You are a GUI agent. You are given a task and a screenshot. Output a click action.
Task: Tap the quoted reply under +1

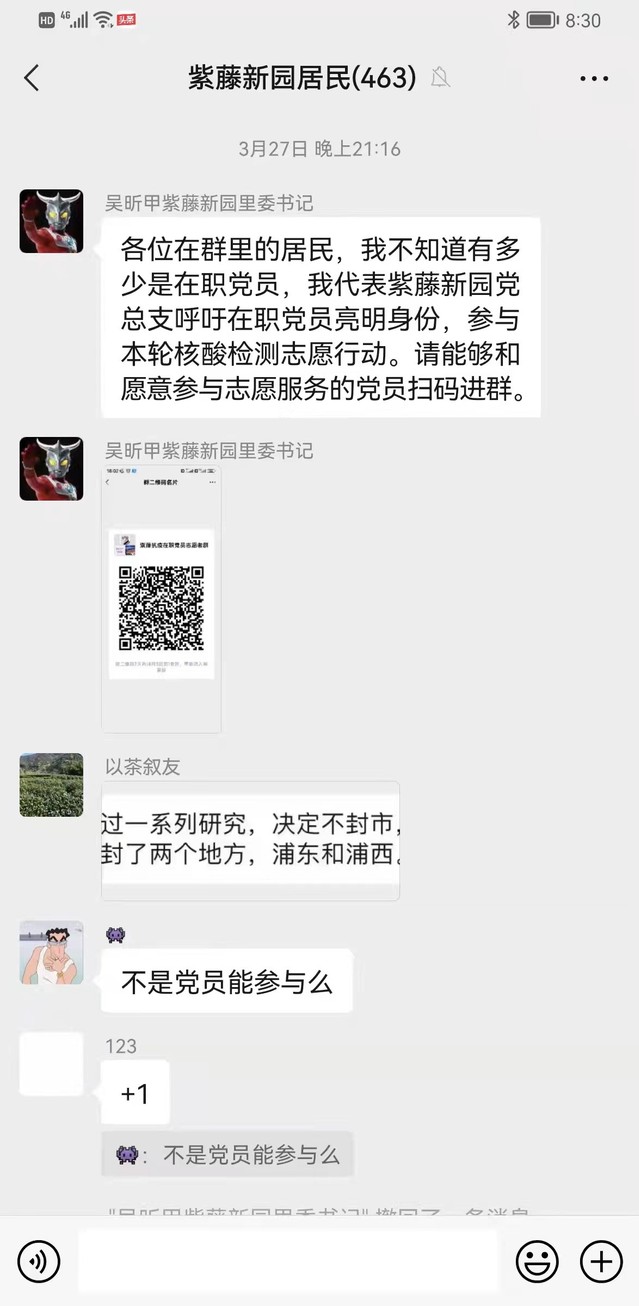(227, 1156)
